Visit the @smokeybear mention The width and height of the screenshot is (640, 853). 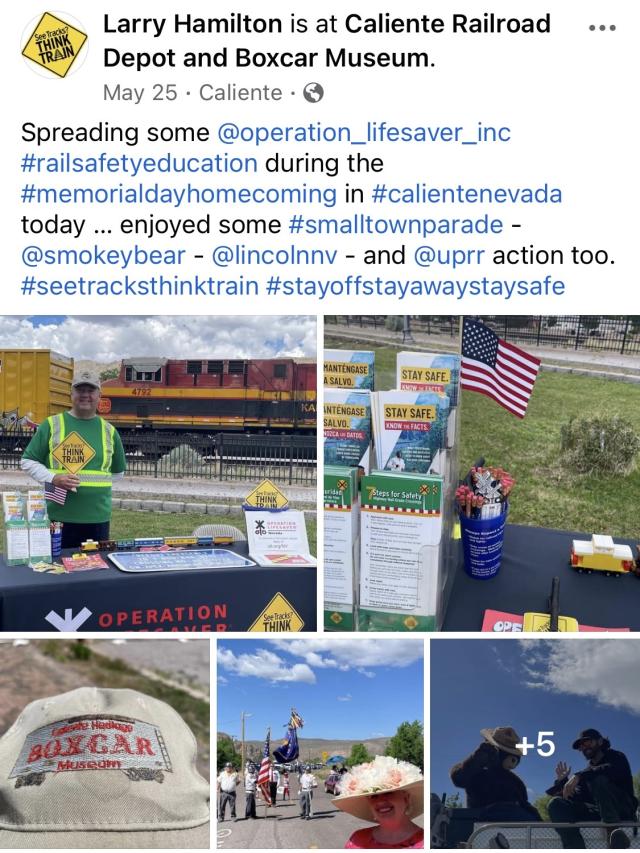(x=105, y=256)
